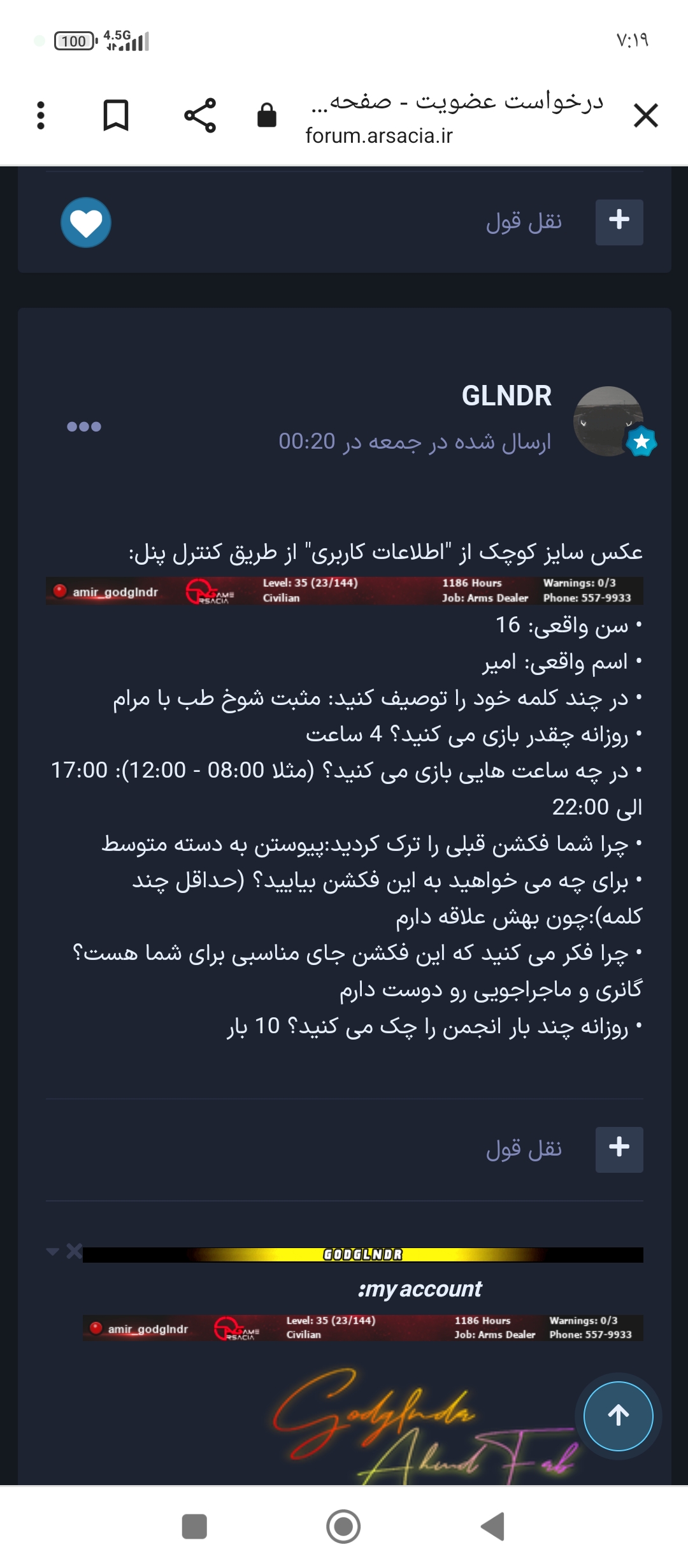The height and width of the screenshot is (1568, 688).
Task: Go back with the system back button
Action: pos(492,1527)
